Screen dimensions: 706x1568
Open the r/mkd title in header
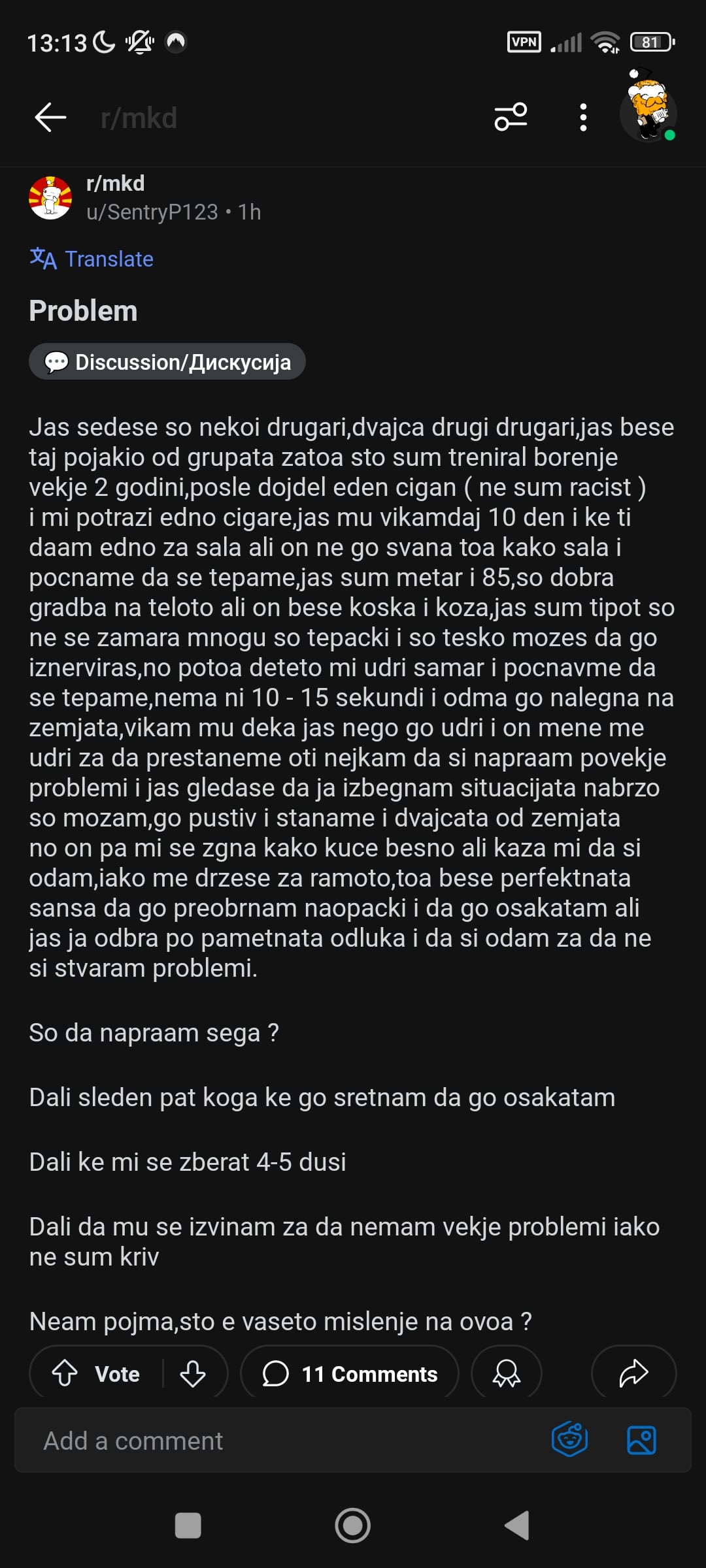pyautogui.click(x=139, y=118)
